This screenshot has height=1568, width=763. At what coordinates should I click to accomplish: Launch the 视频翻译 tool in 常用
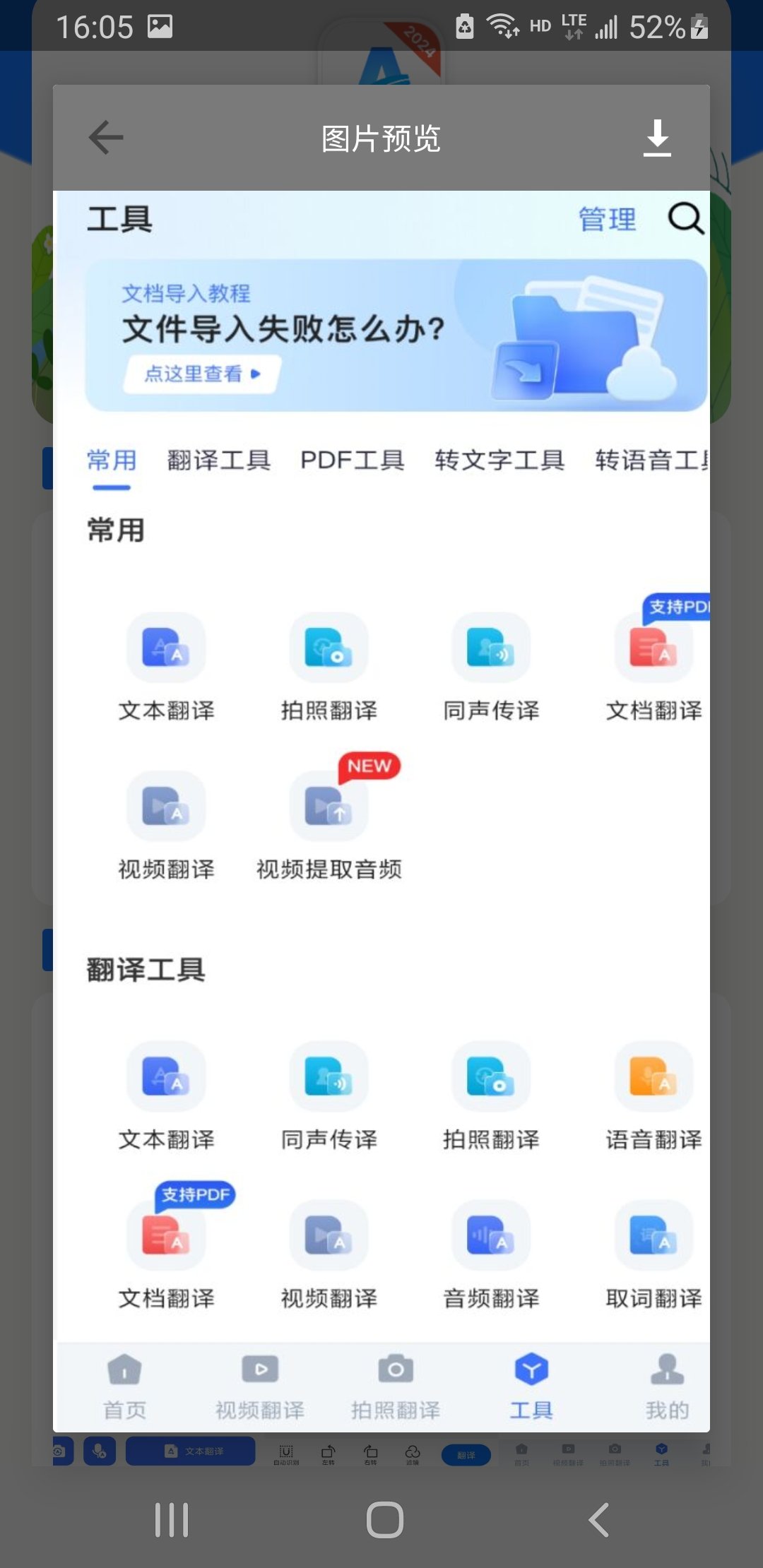click(x=166, y=805)
